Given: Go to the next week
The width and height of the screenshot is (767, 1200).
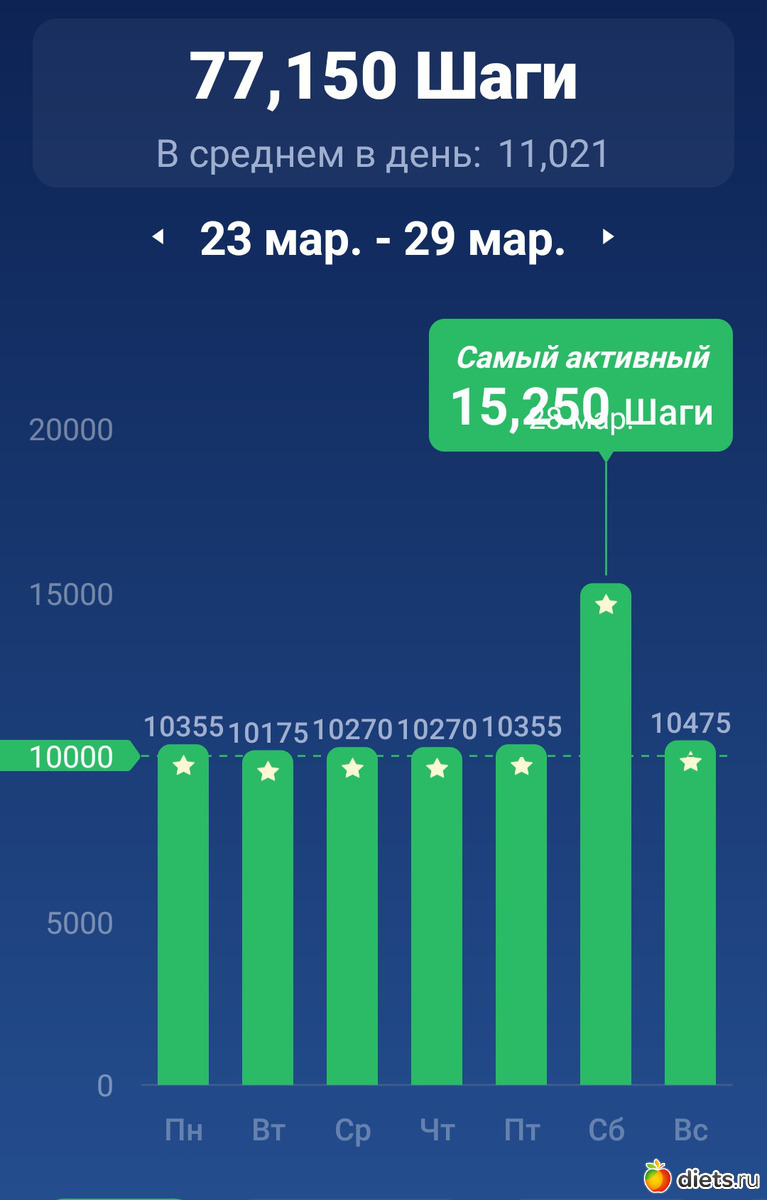Looking at the screenshot, I should [608, 238].
